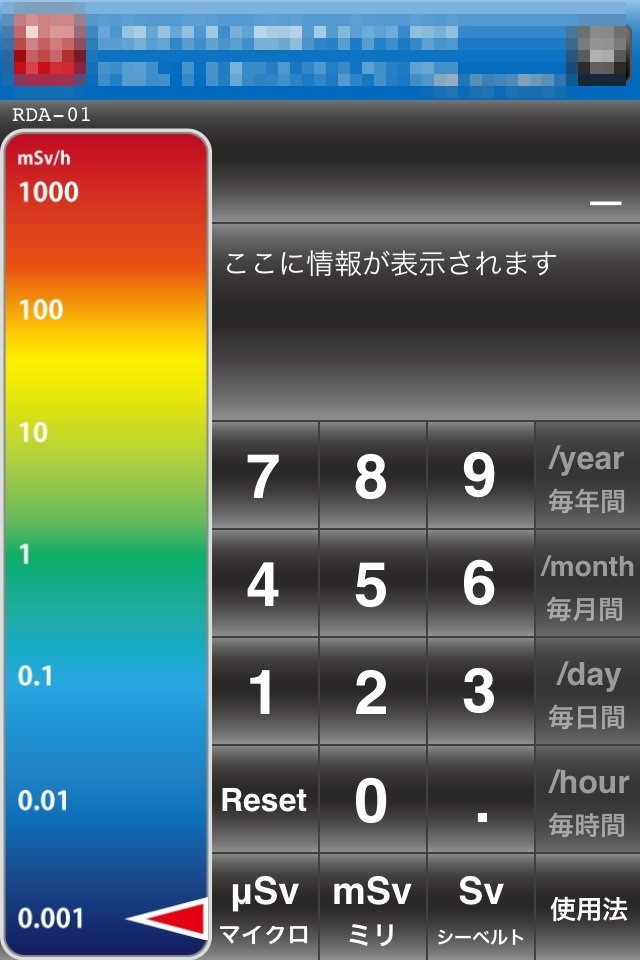Enter digit 2 on keypad
Image resolution: width=640 pixels, height=960 pixels.
[373, 691]
